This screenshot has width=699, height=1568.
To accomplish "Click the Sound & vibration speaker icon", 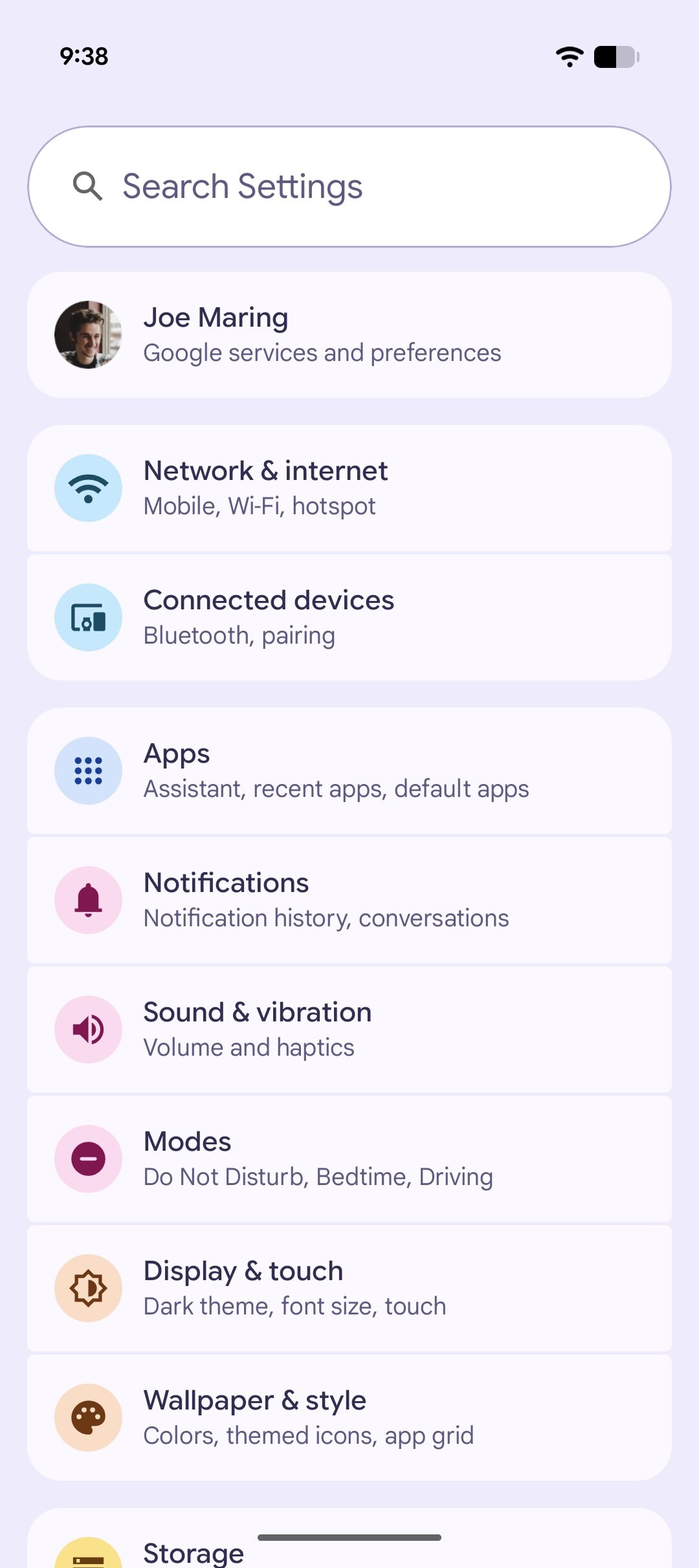I will [89, 1029].
